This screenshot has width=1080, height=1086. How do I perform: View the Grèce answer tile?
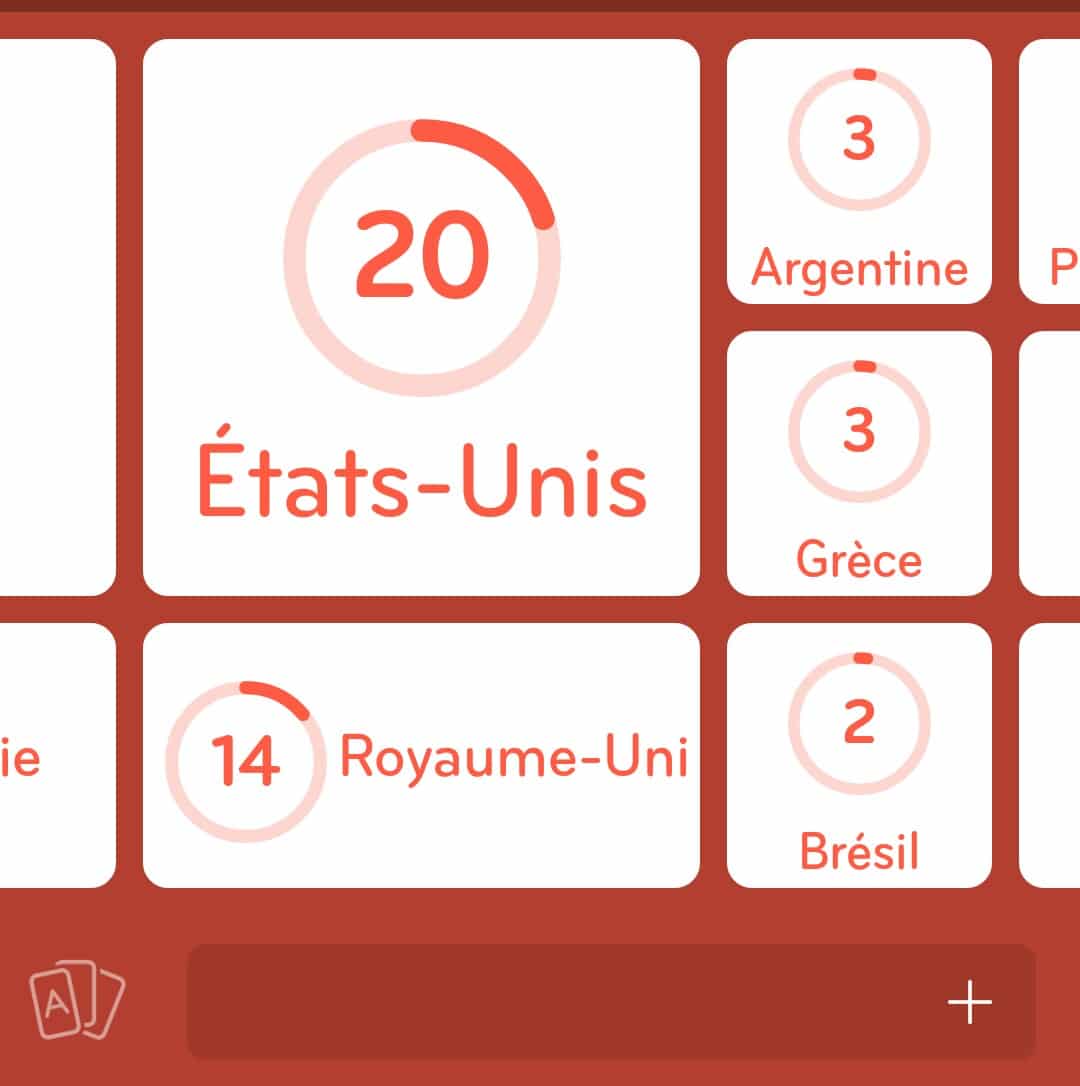859,463
